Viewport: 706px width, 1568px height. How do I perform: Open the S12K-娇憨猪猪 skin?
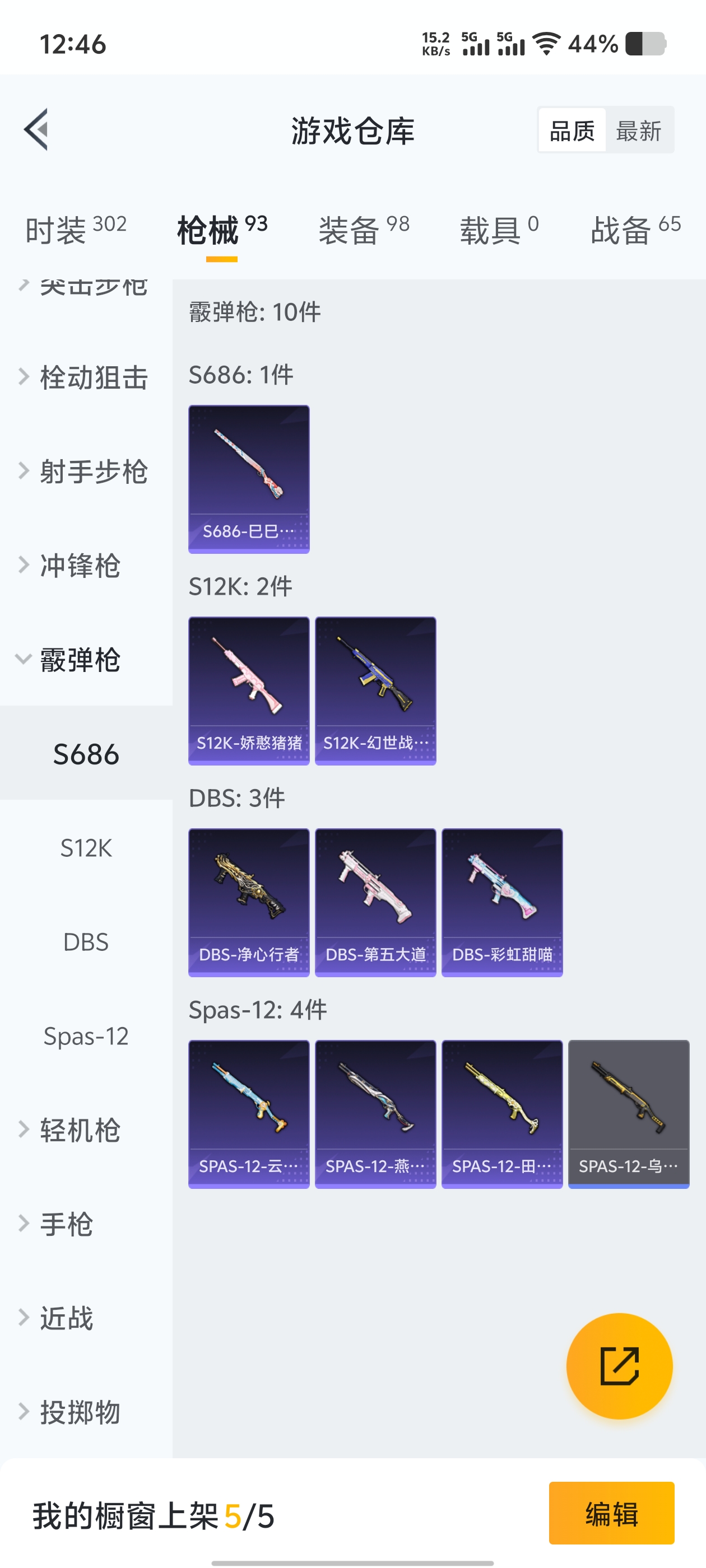pyautogui.click(x=249, y=690)
